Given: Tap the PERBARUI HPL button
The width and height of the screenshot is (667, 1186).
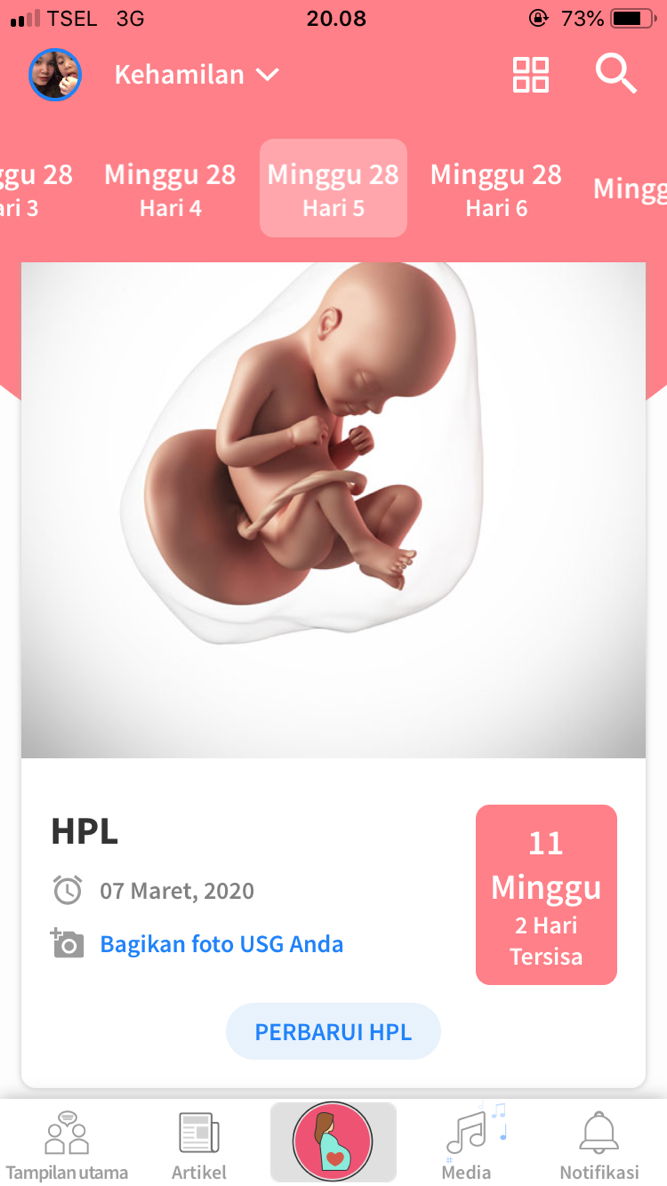Looking at the screenshot, I should point(333,1032).
